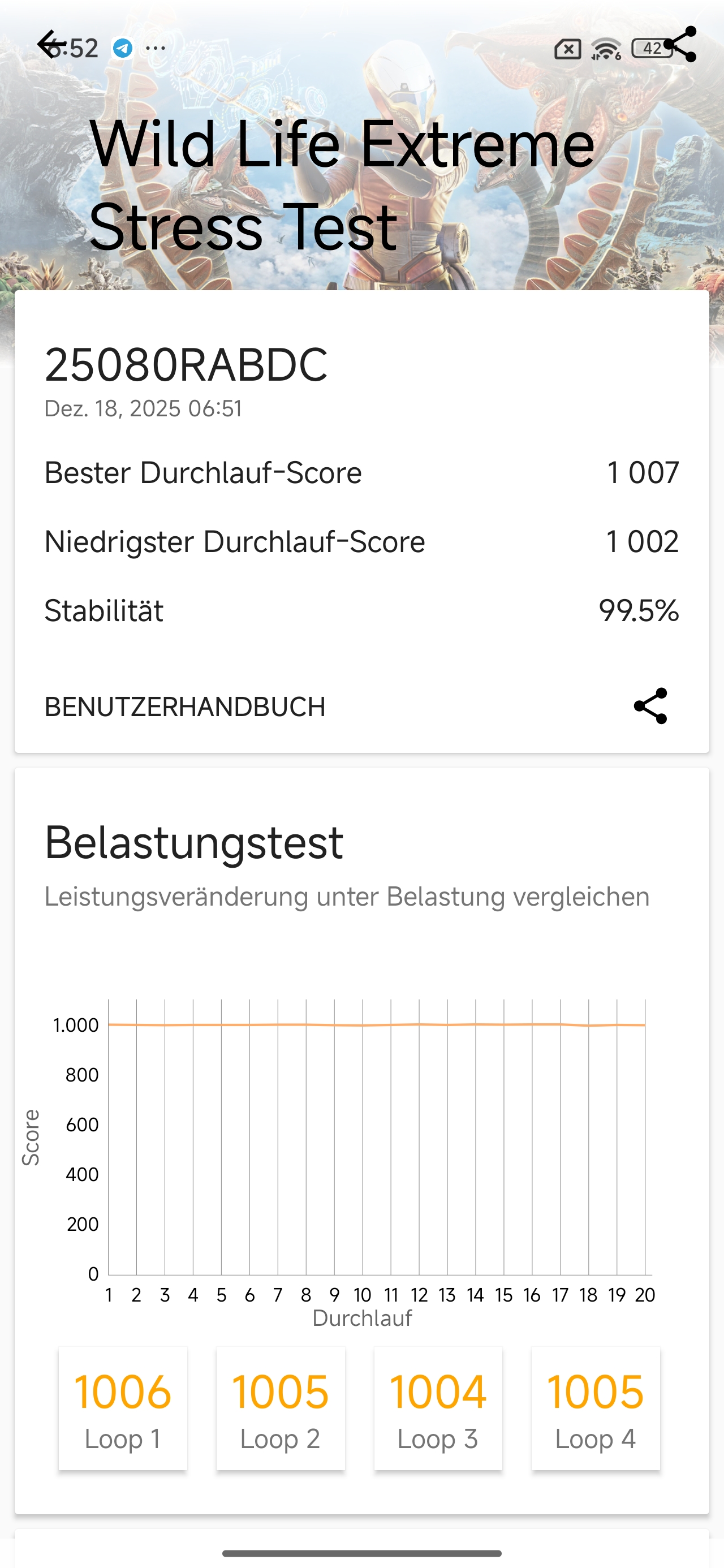Show the Loop 4 result

[x=596, y=1408]
